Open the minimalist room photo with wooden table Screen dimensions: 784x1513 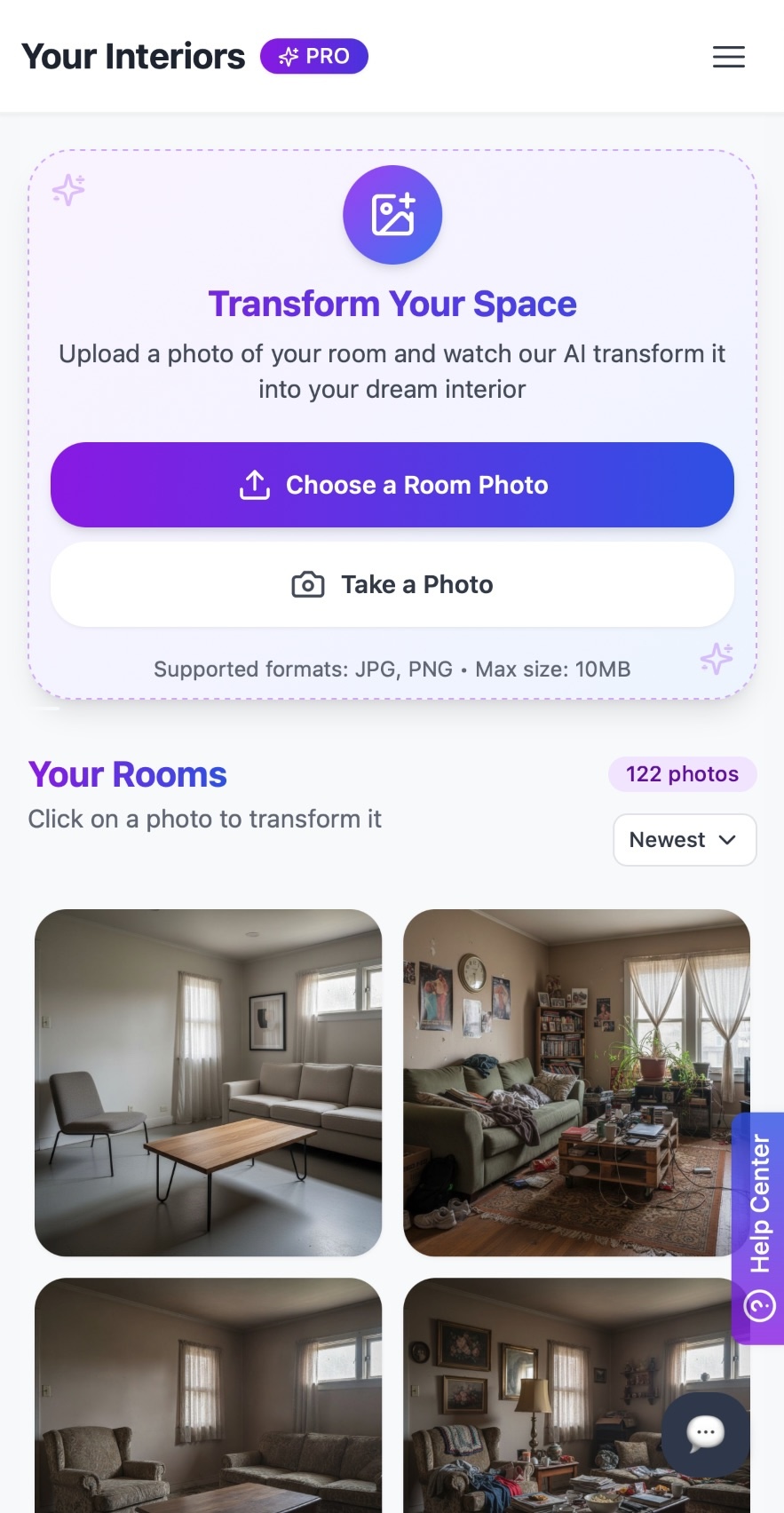208,1081
